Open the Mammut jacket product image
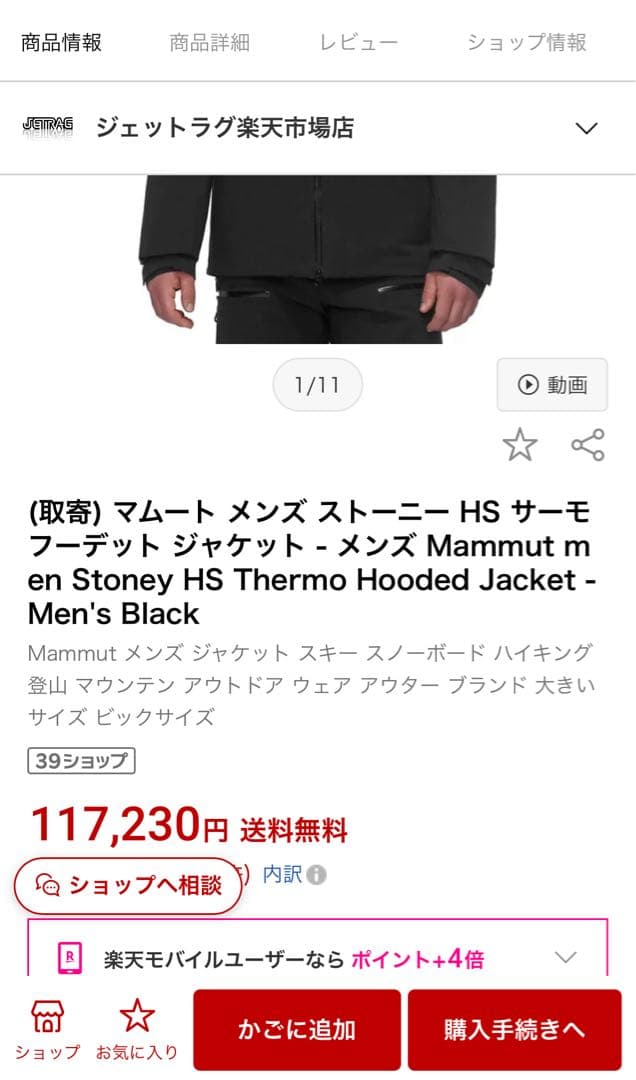This screenshot has height=1080, width=636. coord(318,259)
